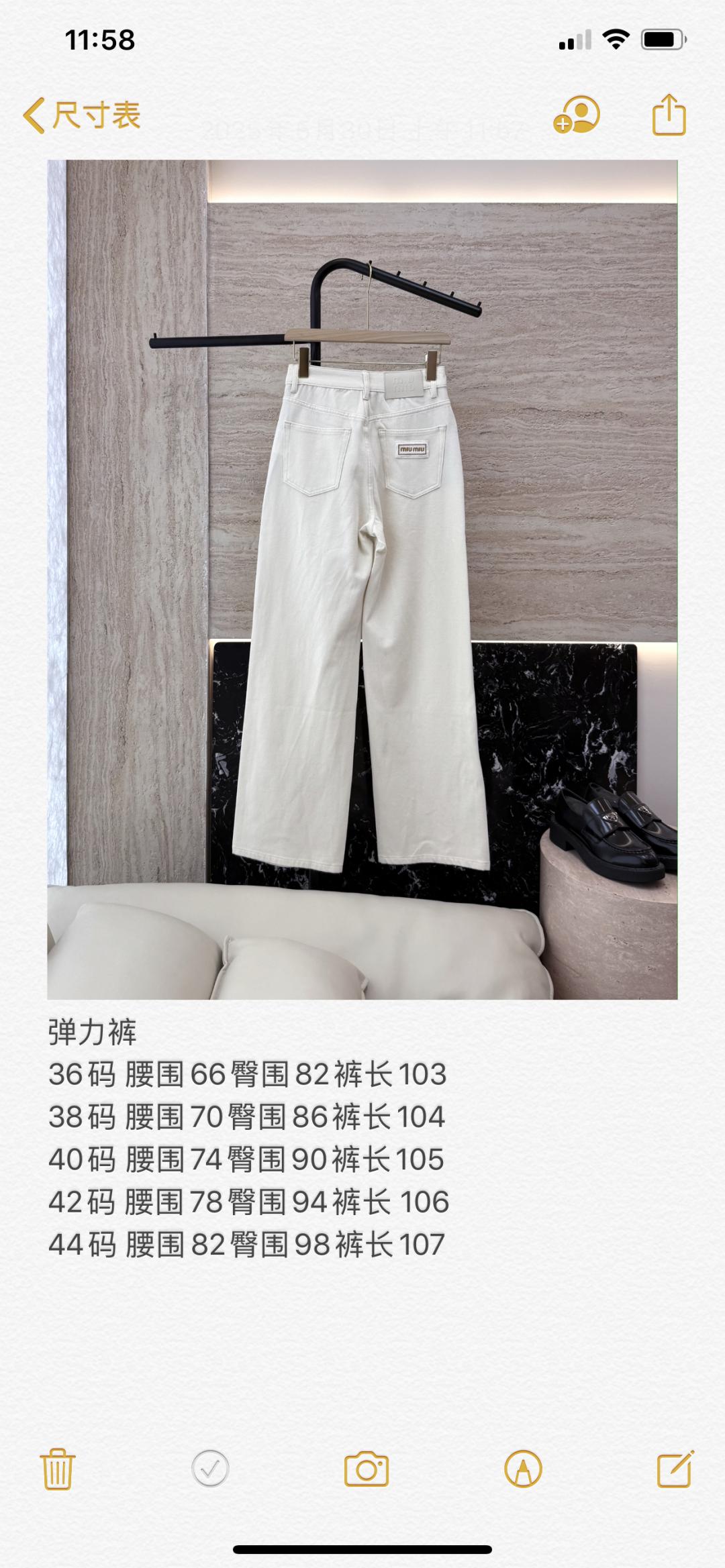Share this note
Viewport: 725px width, 1568px height.
669,115
